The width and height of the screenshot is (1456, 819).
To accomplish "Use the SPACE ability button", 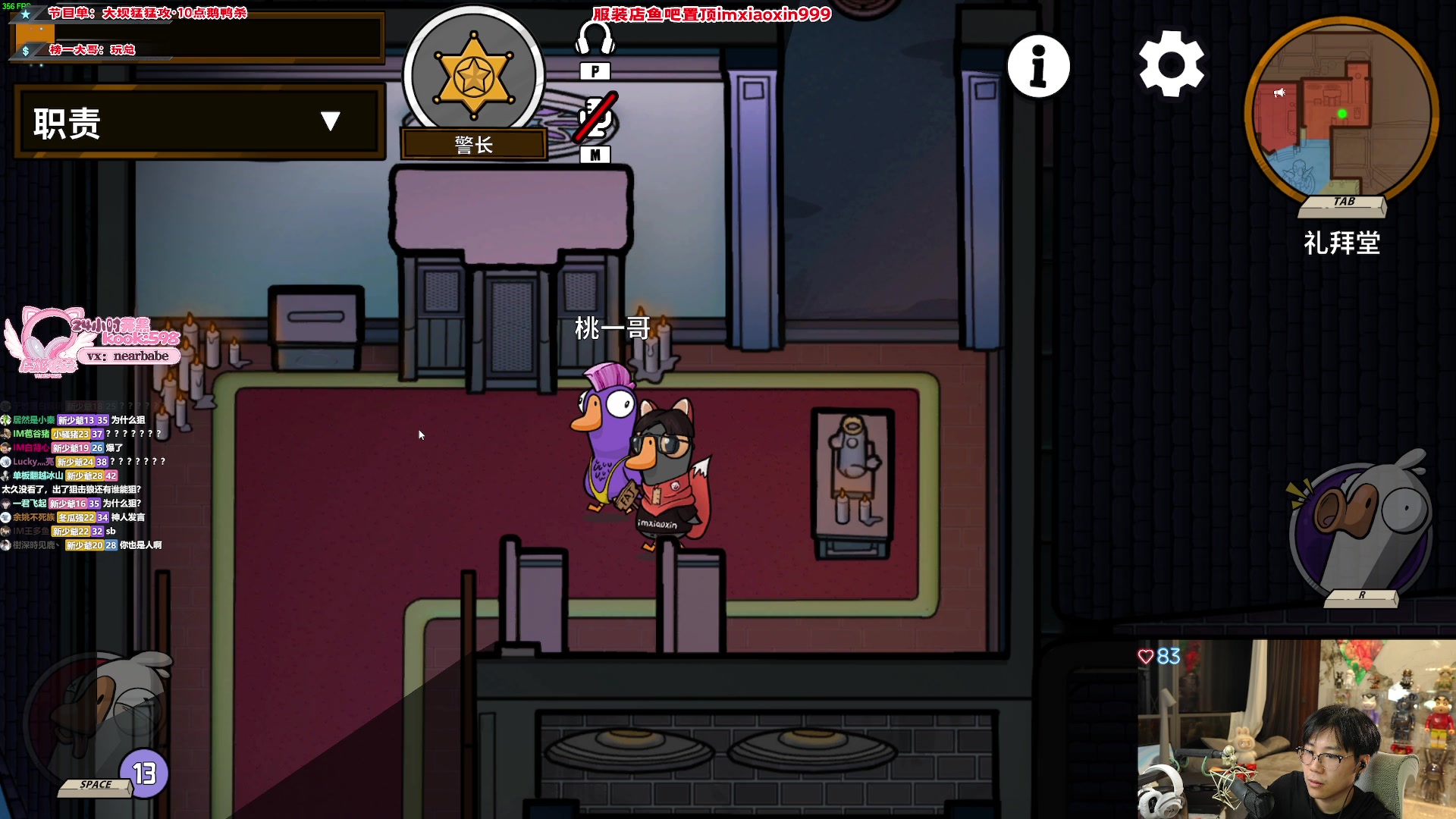I will point(99,720).
